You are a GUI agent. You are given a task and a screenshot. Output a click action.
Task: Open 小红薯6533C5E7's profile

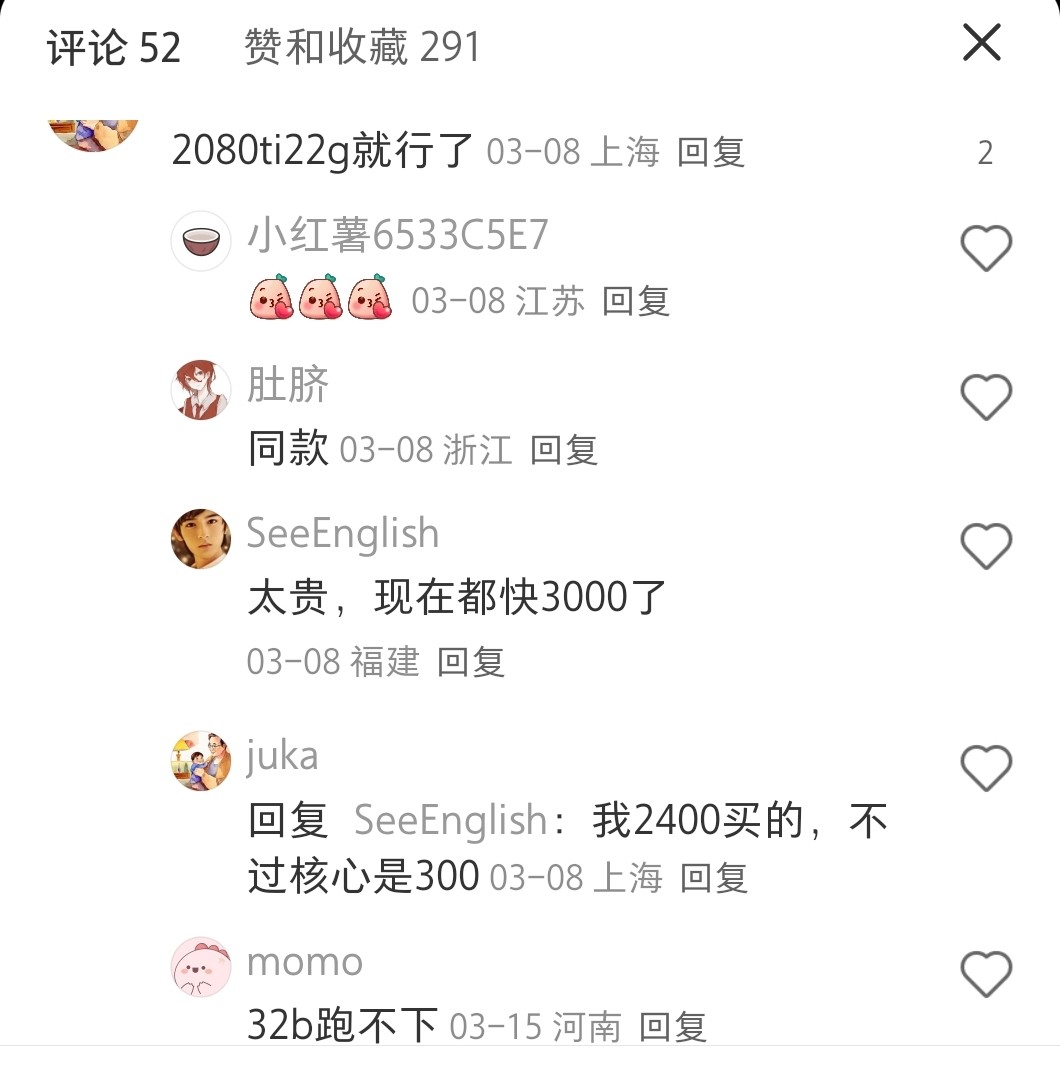(201, 241)
